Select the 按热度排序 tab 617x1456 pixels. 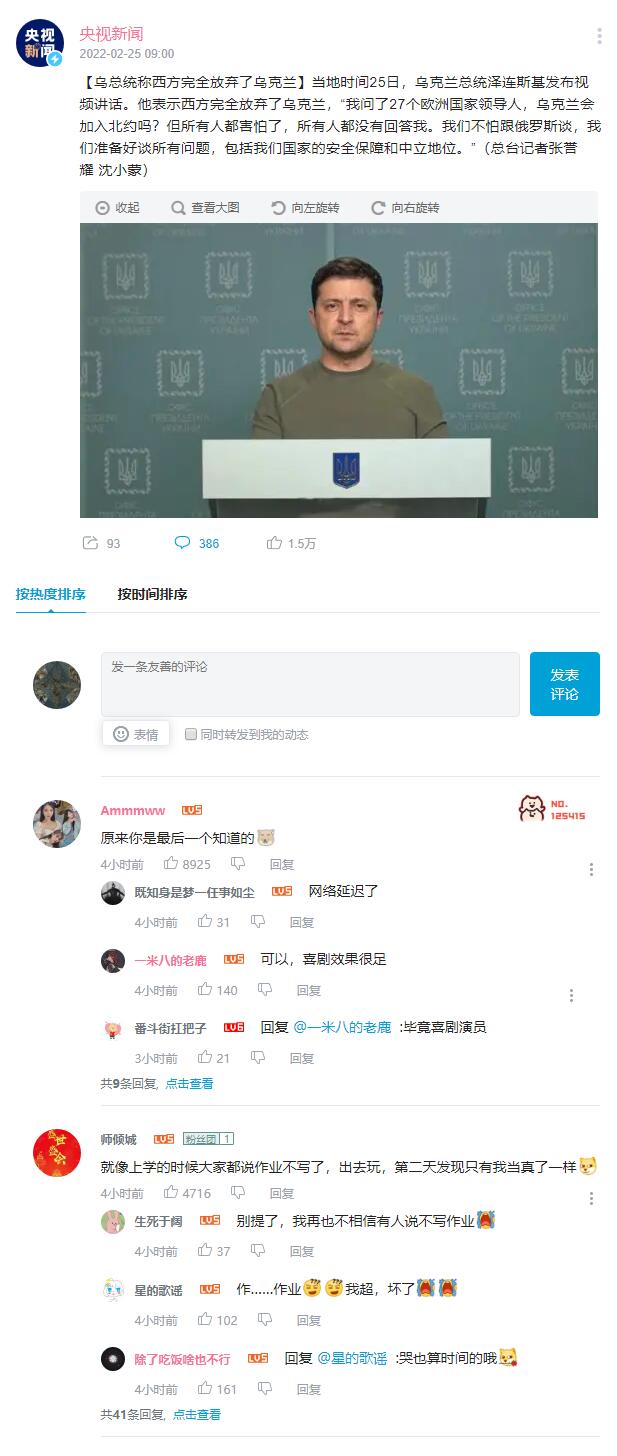coord(50,594)
